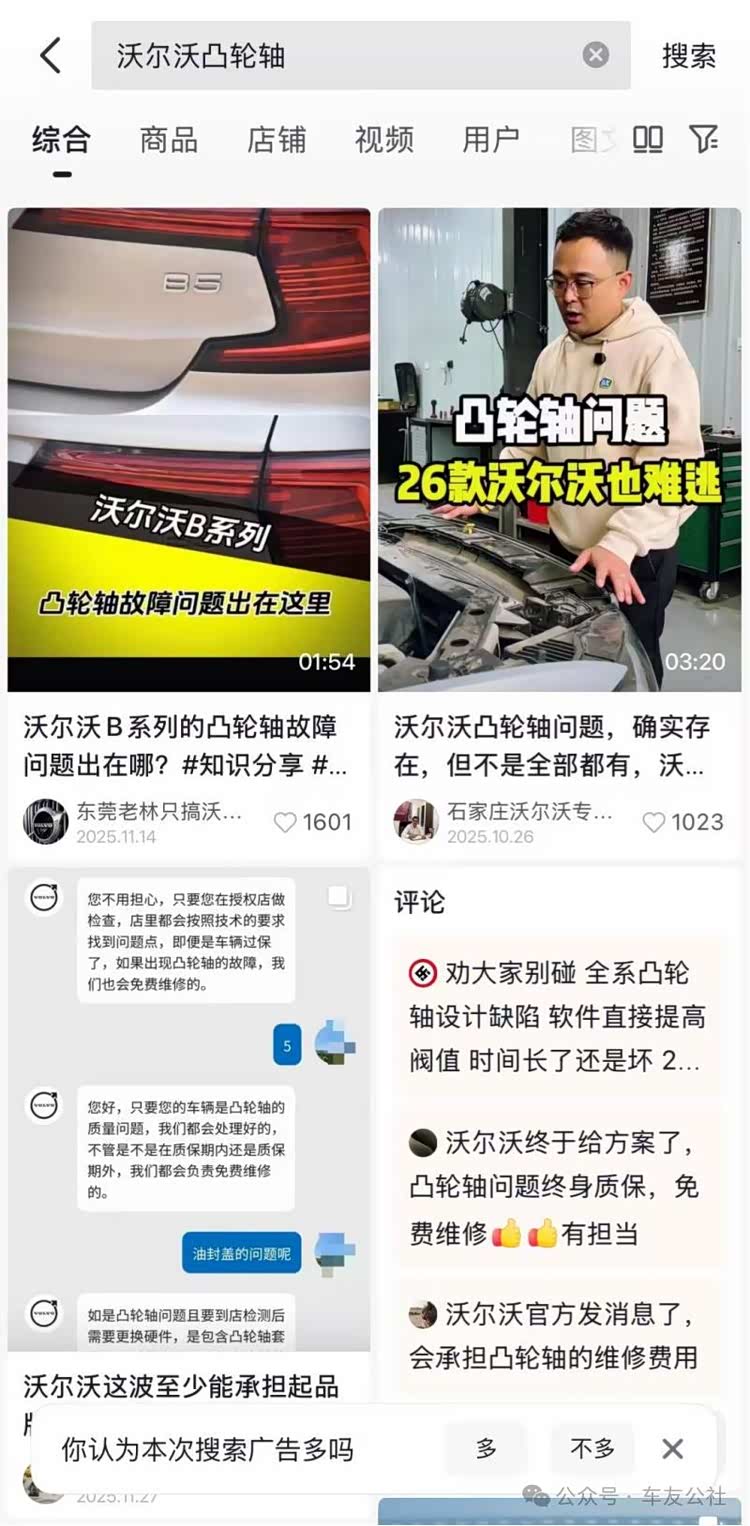
Task: Switch to the 商品 tab
Action: coord(168,140)
